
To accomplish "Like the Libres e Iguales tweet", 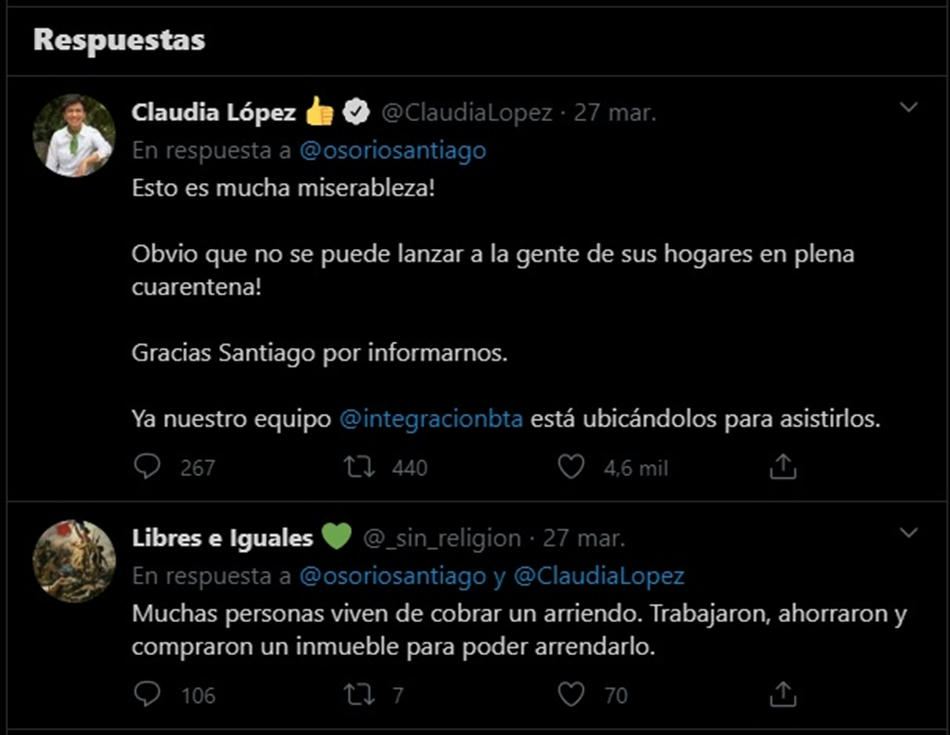I will click(x=571, y=694).
